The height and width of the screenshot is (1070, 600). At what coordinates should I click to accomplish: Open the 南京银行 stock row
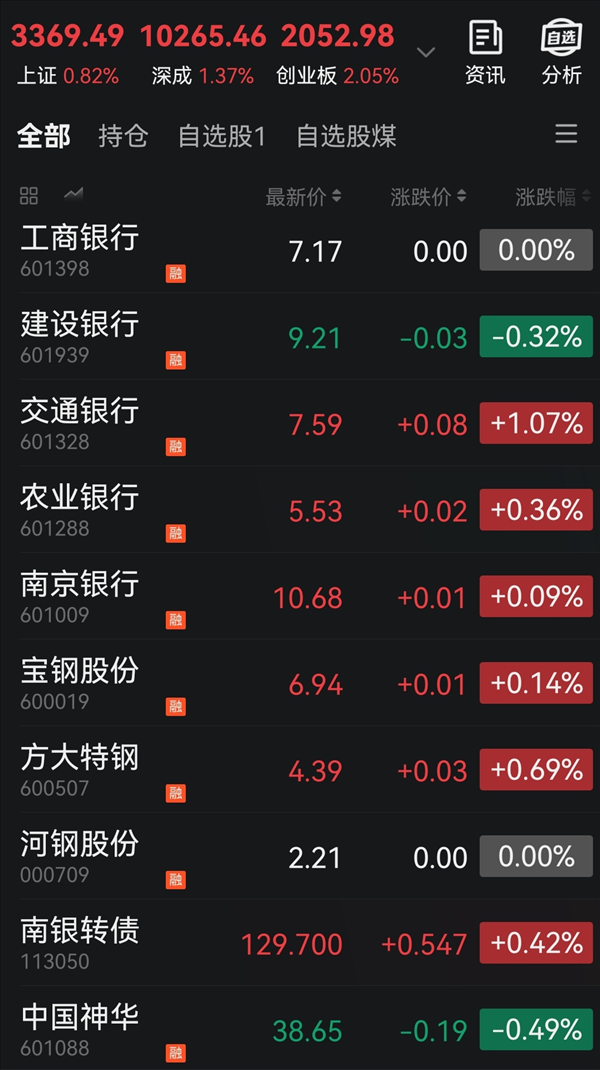tap(300, 596)
